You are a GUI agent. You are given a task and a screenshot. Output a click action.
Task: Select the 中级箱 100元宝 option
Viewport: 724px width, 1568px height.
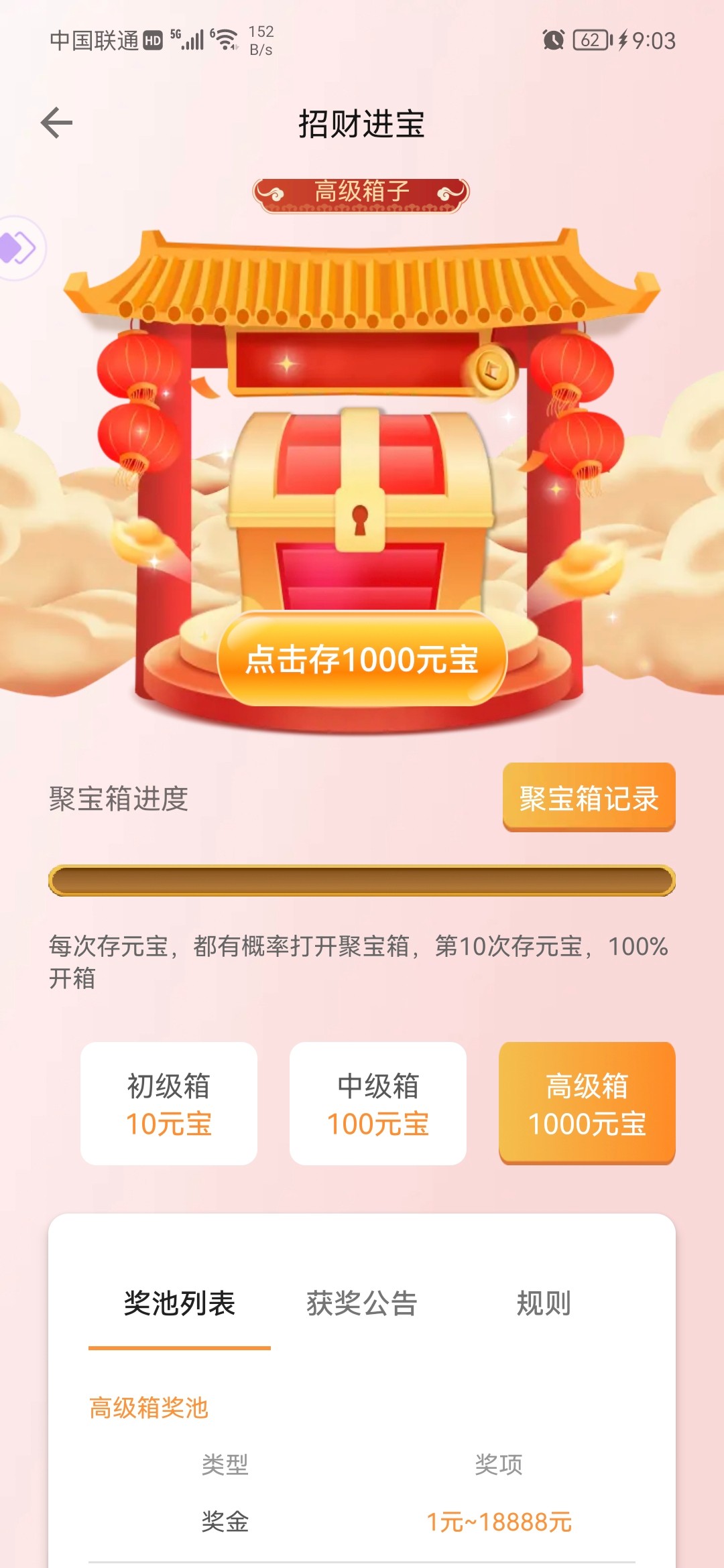(378, 1104)
